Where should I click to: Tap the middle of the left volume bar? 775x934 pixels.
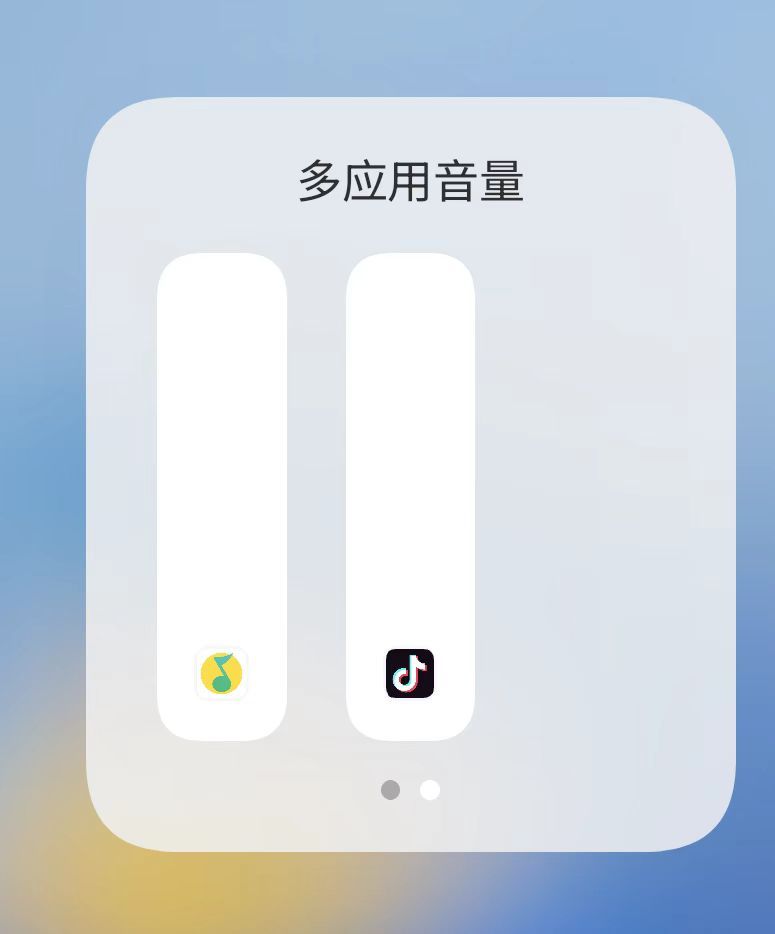click(222, 497)
